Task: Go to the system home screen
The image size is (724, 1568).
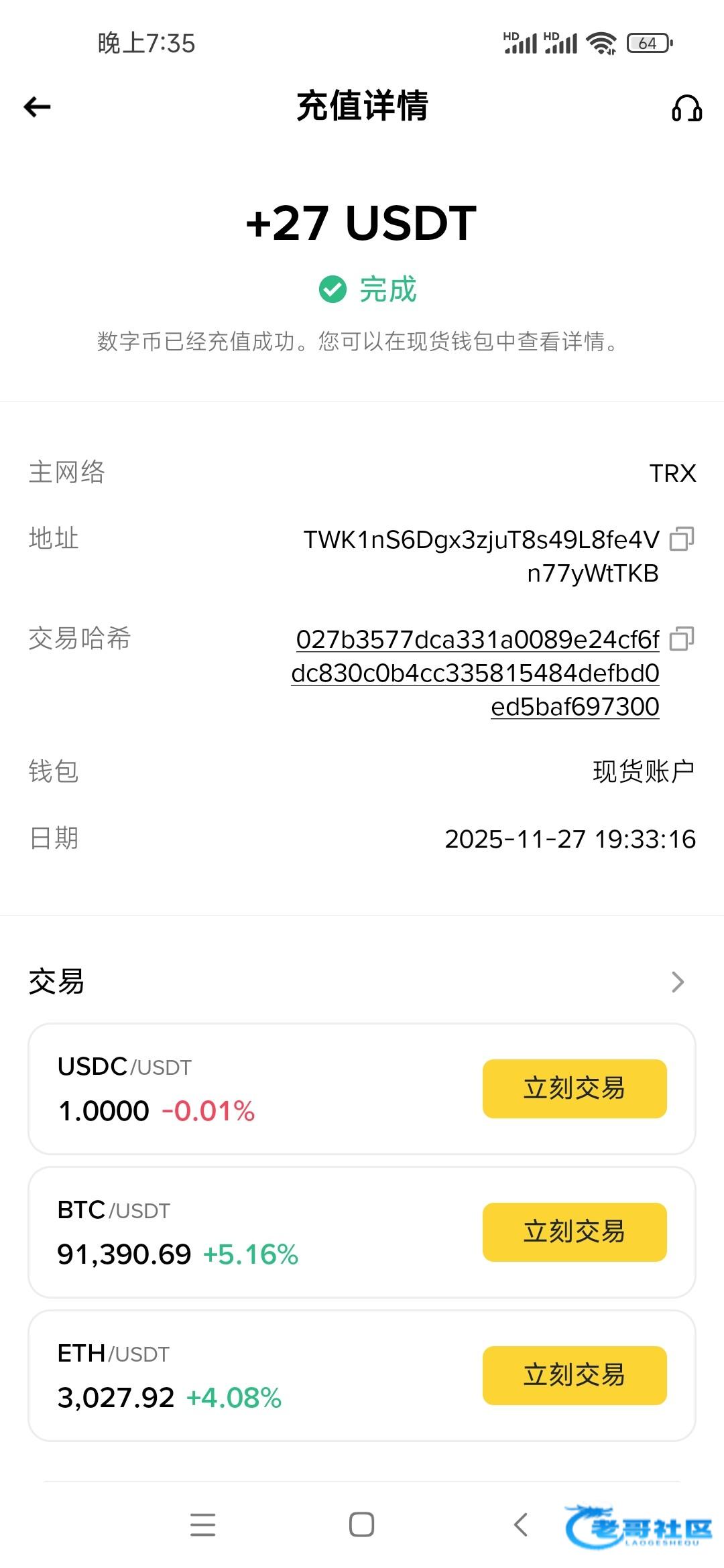Action: coord(361,1524)
